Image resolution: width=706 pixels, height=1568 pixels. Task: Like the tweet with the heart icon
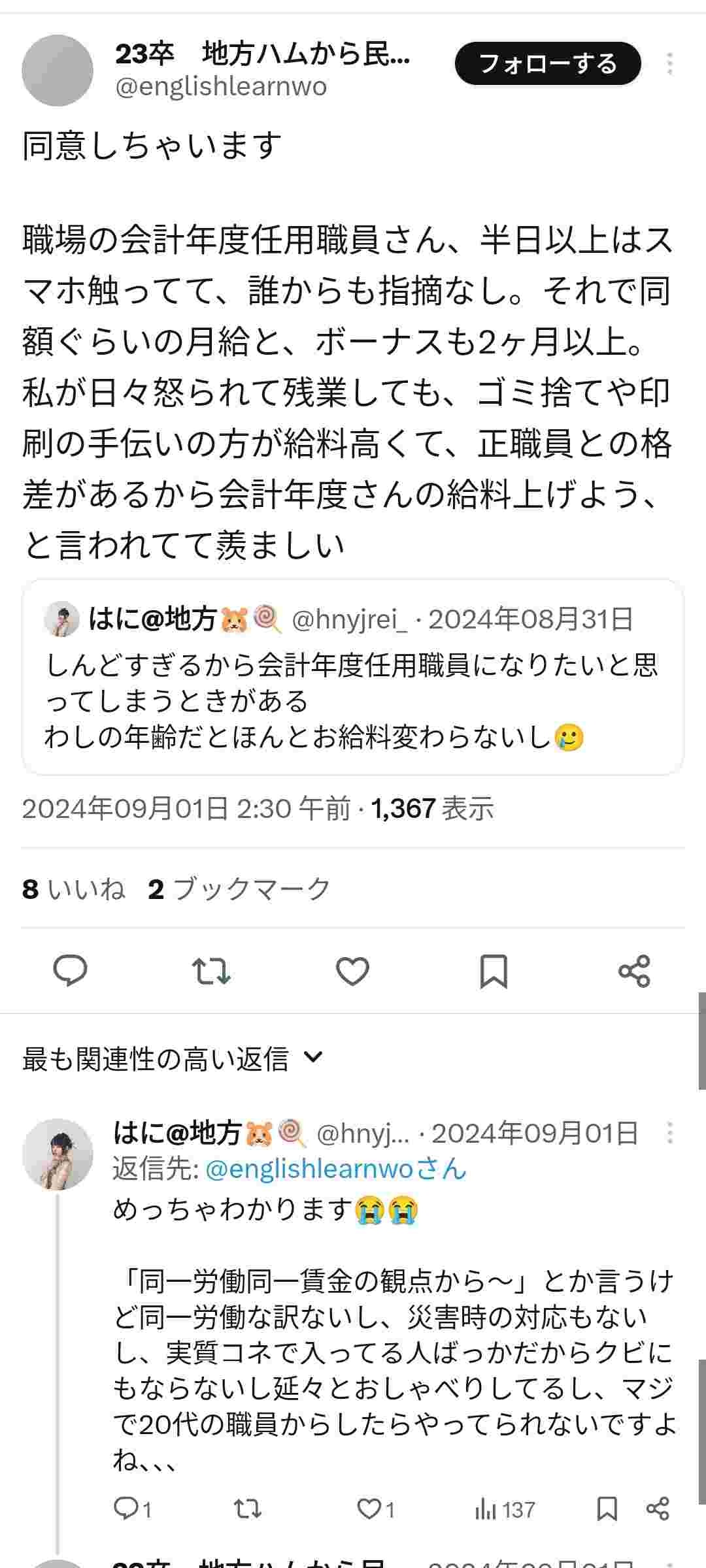click(353, 972)
